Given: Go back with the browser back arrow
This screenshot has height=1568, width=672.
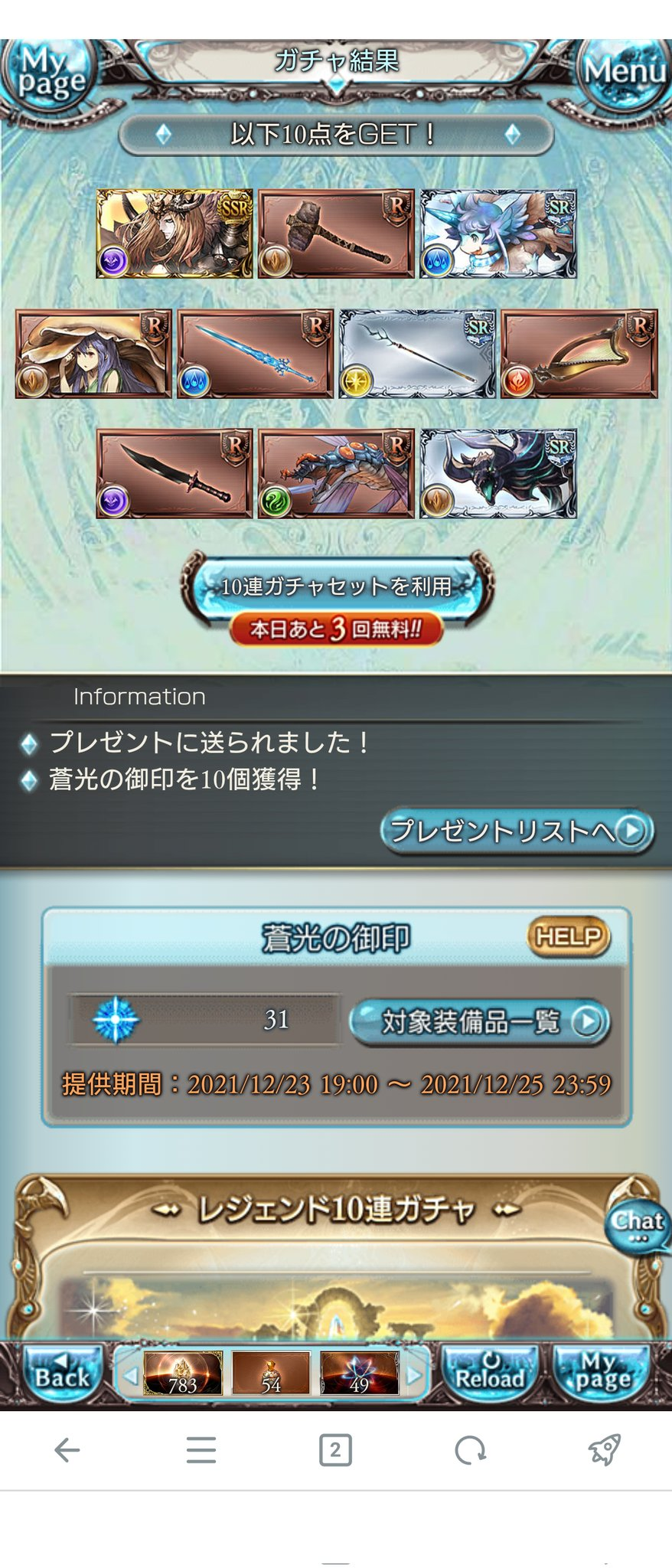Looking at the screenshot, I should point(67,1450).
